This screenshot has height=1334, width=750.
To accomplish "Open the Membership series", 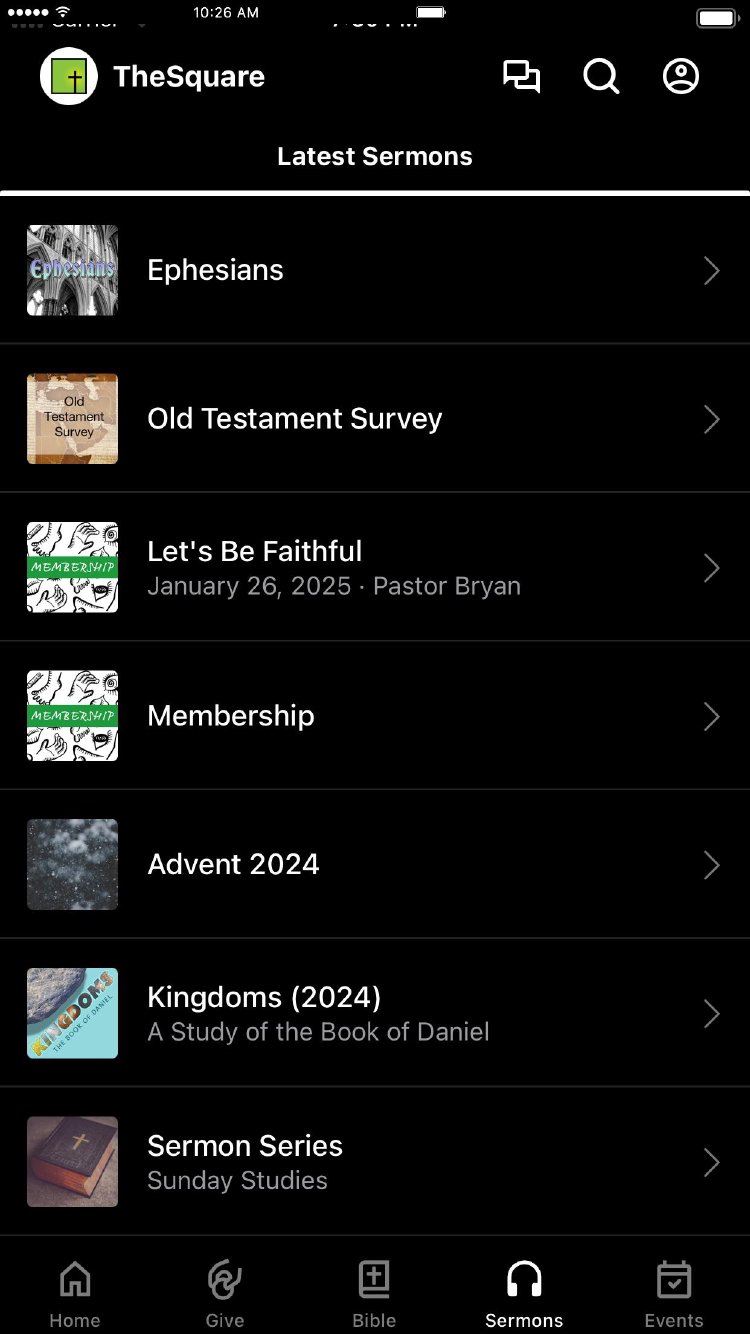I will tap(375, 716).
